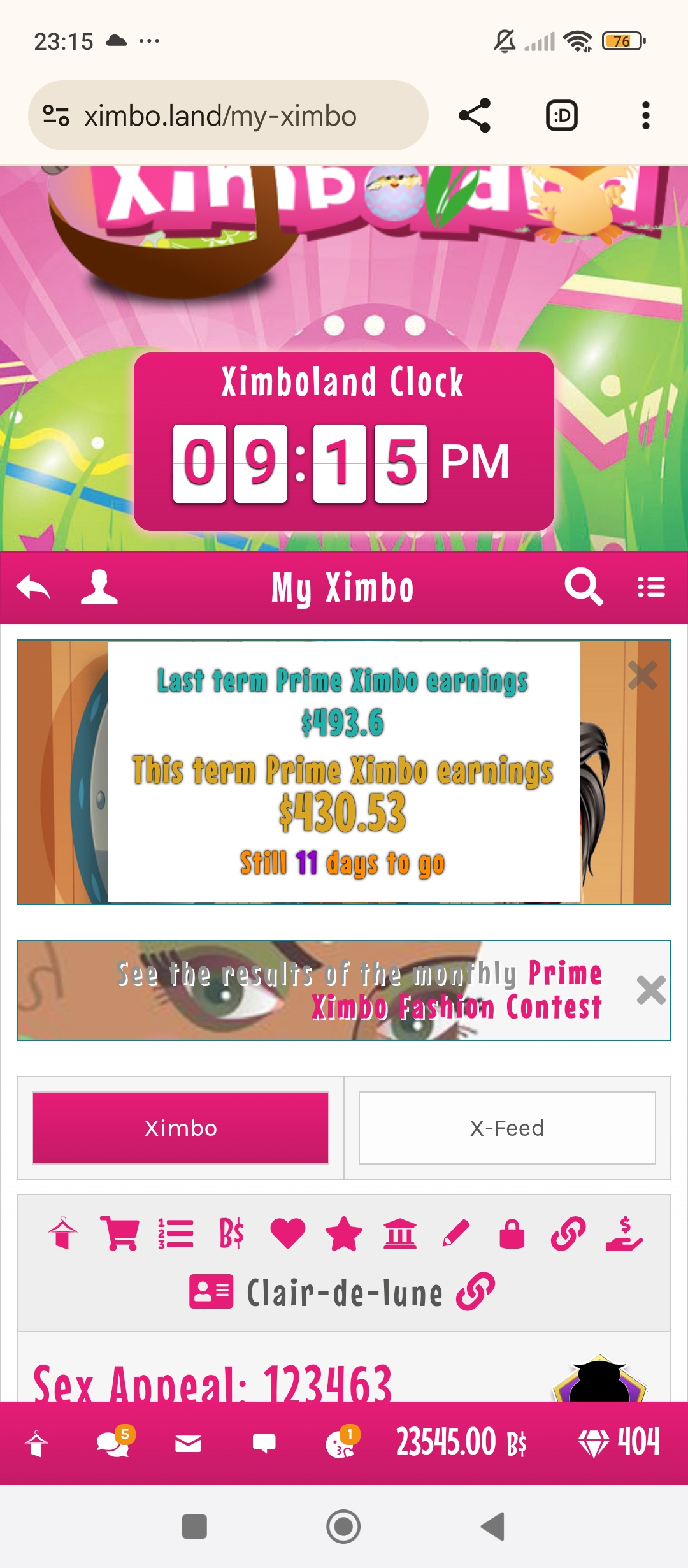Open the profile silhouette icon
The width and height of the screenshot is (688, 1568).
(99, 587)
